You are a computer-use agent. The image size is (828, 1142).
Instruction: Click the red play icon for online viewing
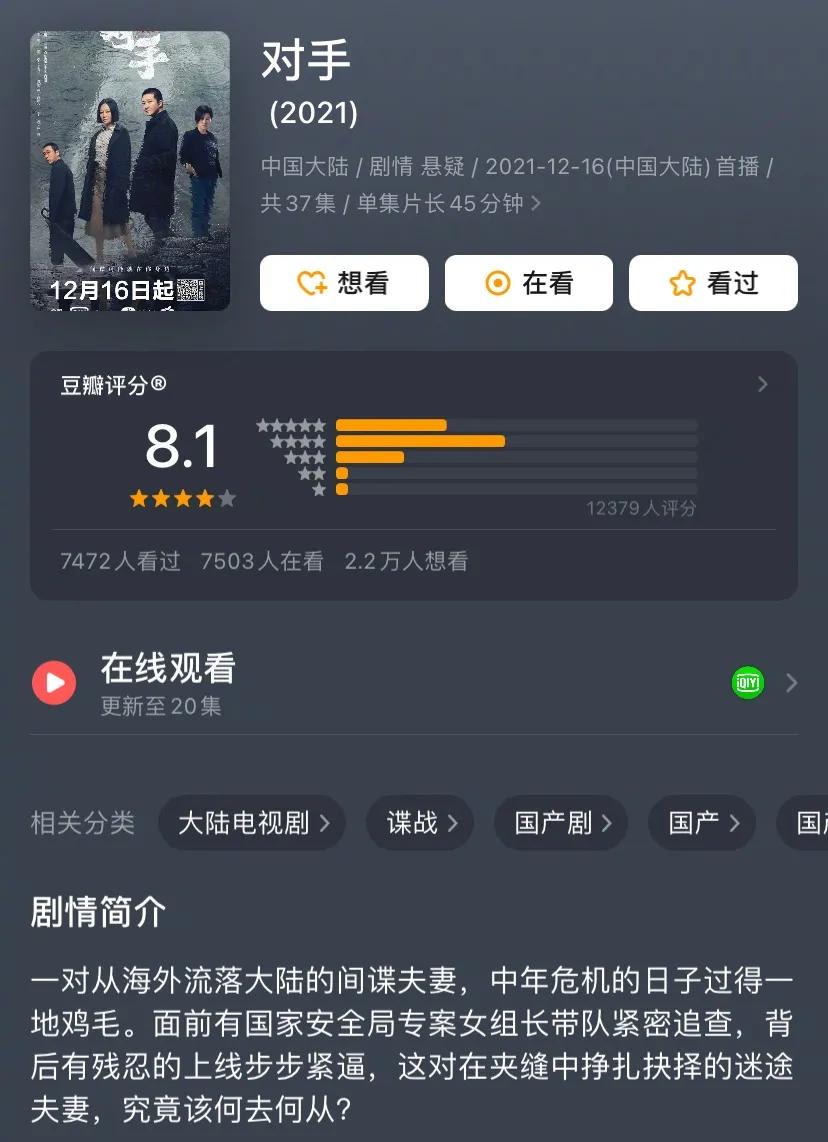point(54,683)
